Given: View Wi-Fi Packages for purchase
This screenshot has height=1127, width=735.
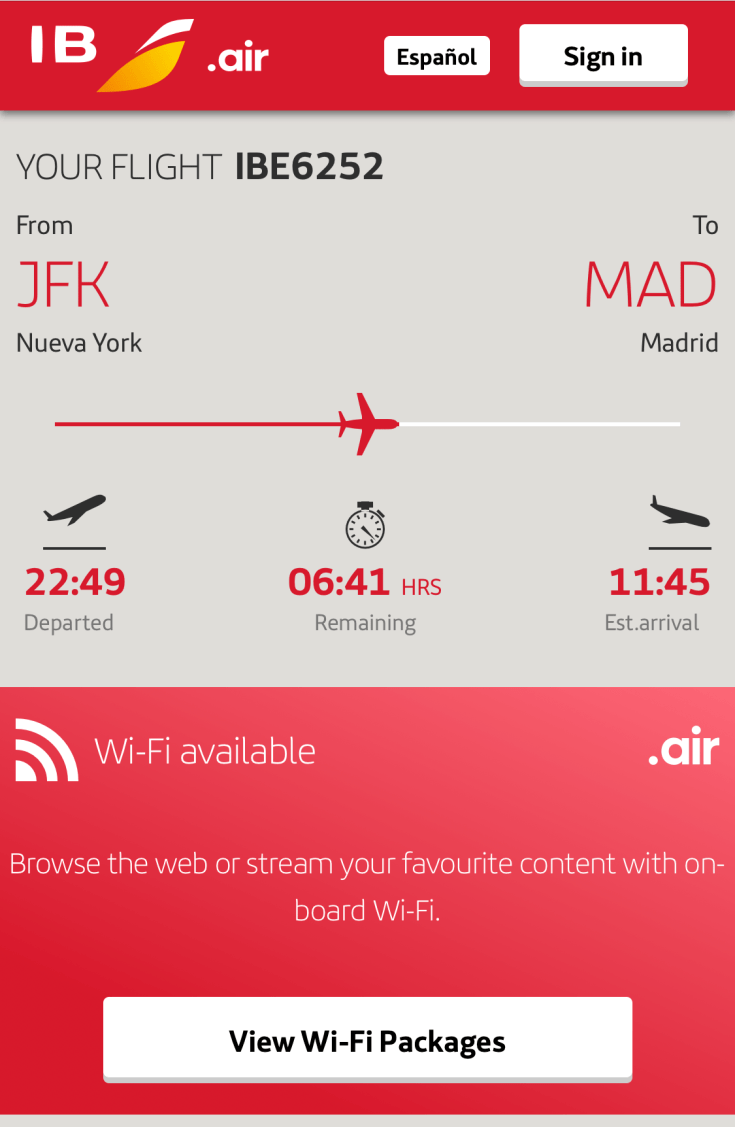Looking at the screenshot, I should pyautogui.click(x=367, y=1041).
